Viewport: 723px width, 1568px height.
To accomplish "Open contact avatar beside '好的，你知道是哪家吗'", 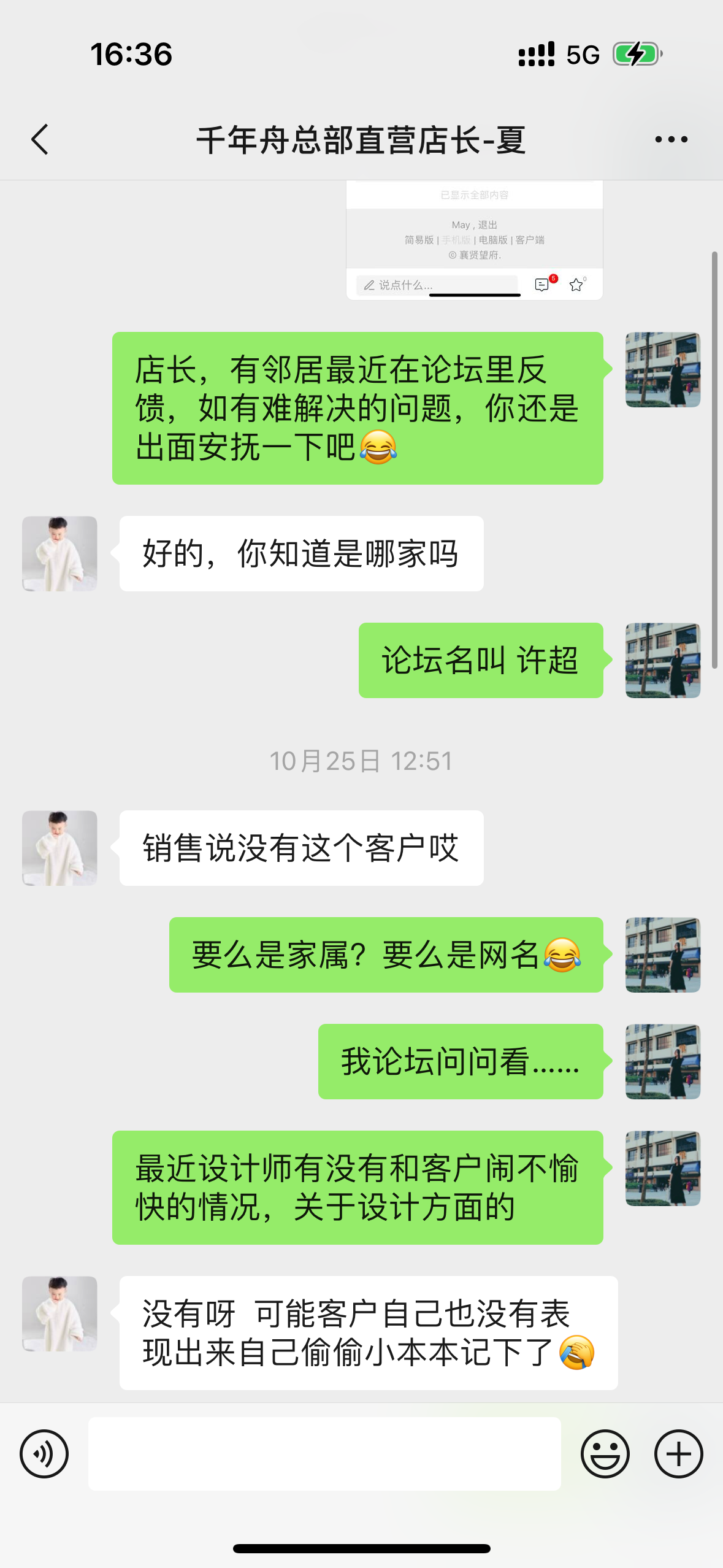I will coord(59,553).
